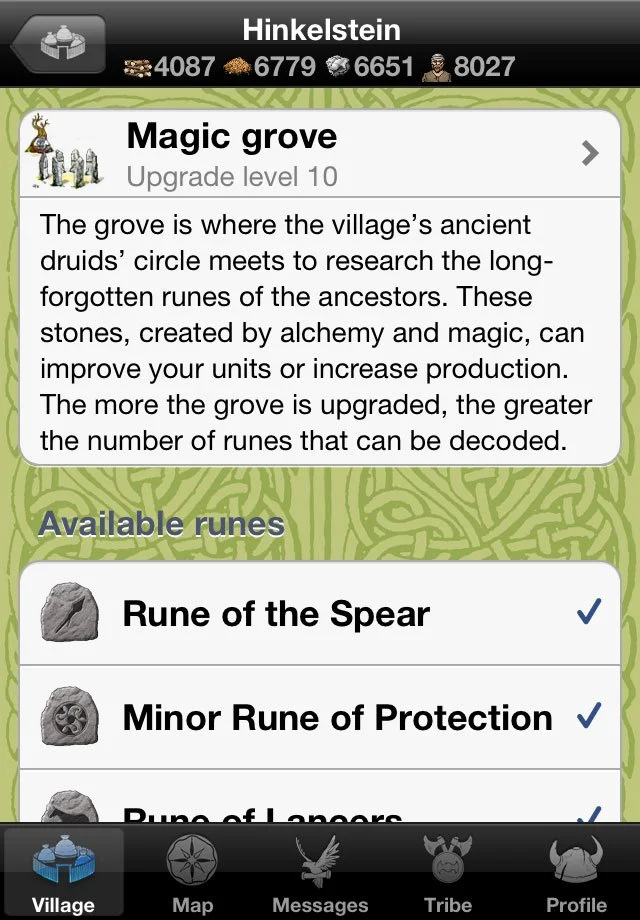Open the Profile tab
Image resolution: width=640 pixels, height=920 pixels.
(577, 873)
